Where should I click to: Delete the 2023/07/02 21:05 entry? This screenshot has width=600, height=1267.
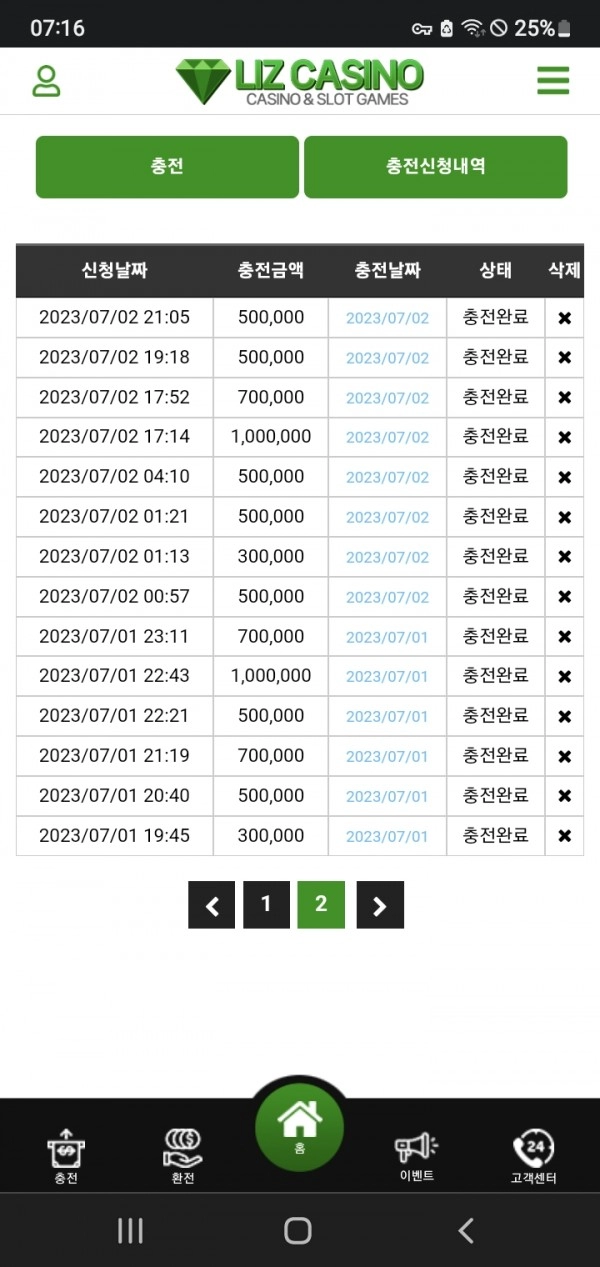pyautogui.click(x=564, y=318)
